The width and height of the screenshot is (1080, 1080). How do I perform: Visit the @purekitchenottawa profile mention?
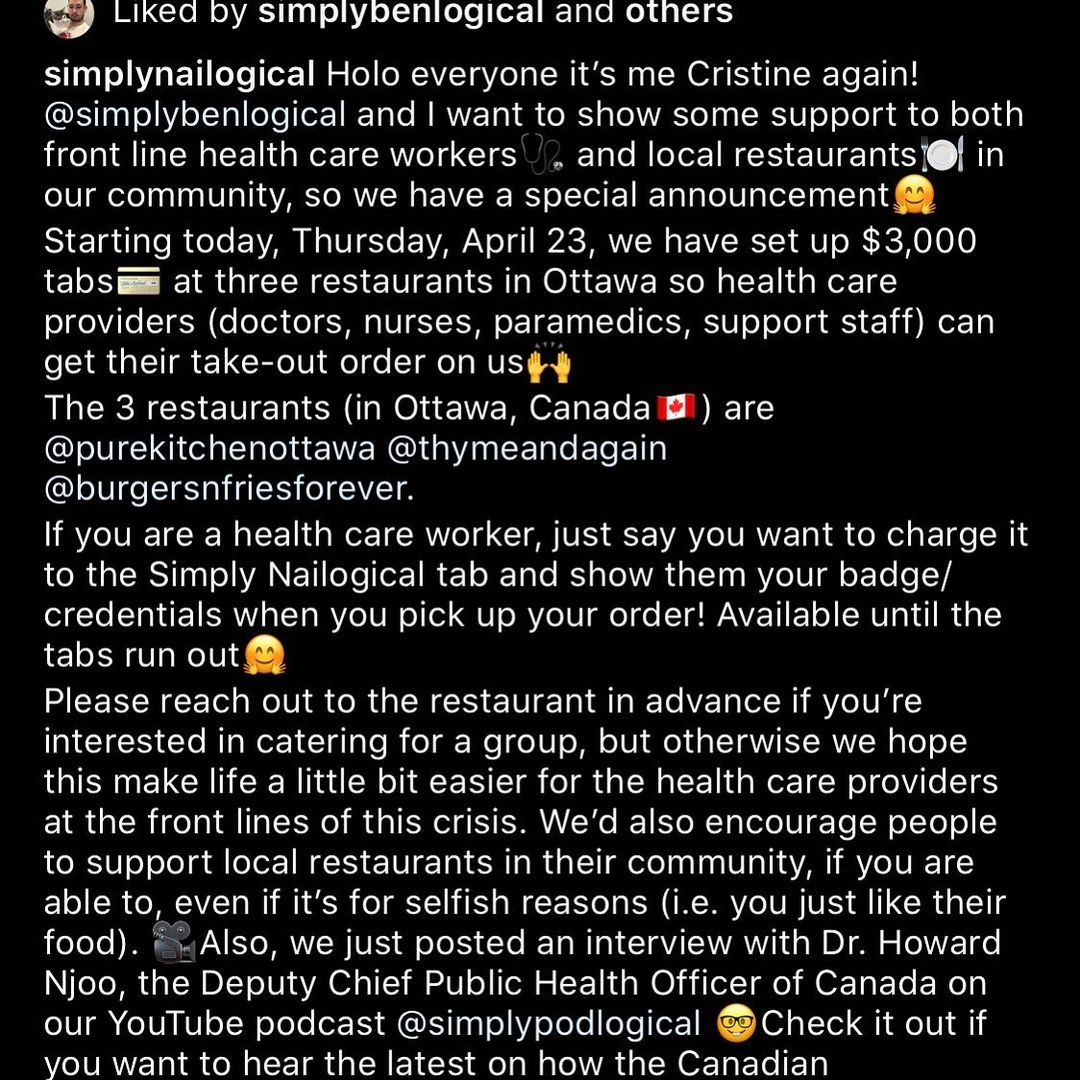(209, 449)
